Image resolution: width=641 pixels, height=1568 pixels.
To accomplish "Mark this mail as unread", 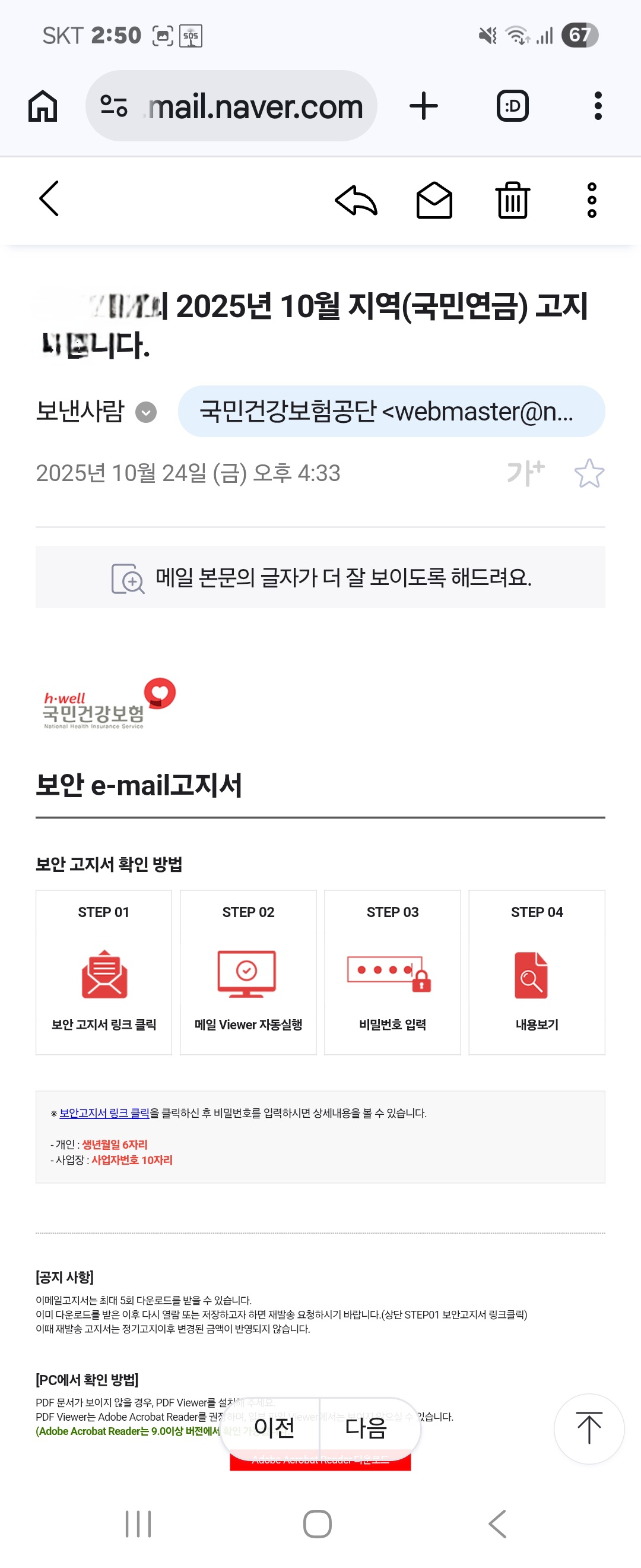I will point(434,200).
